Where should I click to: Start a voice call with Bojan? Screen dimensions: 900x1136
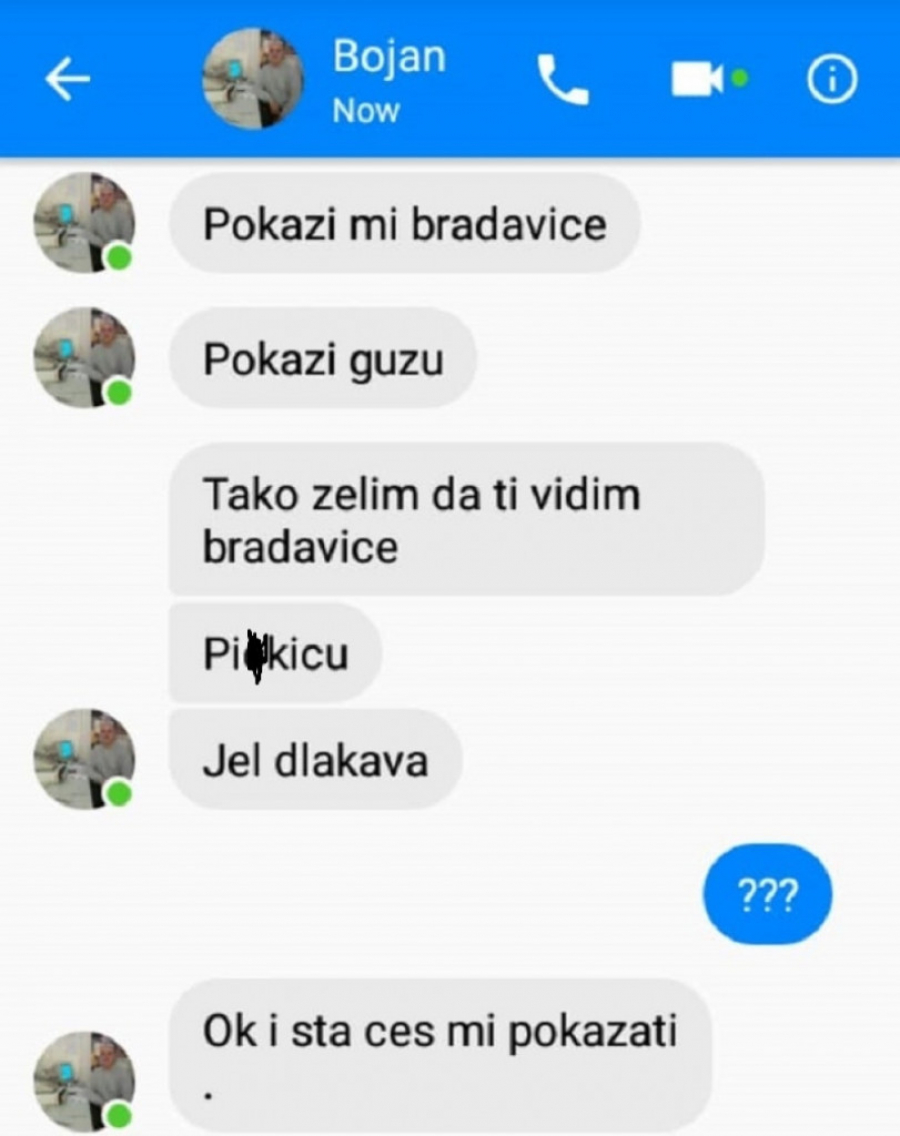(563, 80)
